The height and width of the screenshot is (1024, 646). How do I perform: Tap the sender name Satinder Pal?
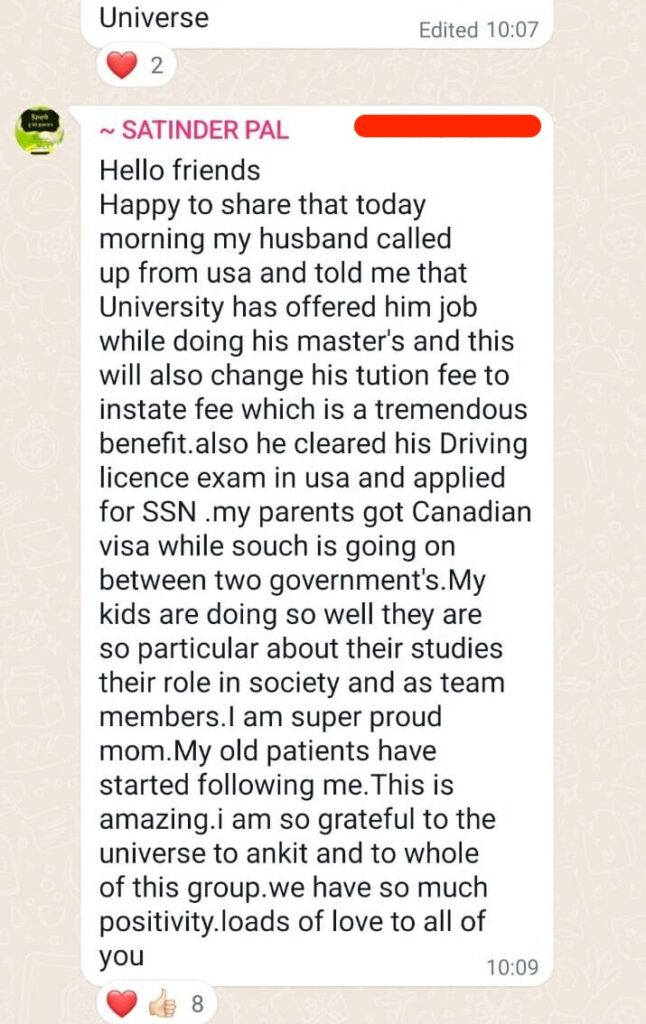(x=195, y=130)
